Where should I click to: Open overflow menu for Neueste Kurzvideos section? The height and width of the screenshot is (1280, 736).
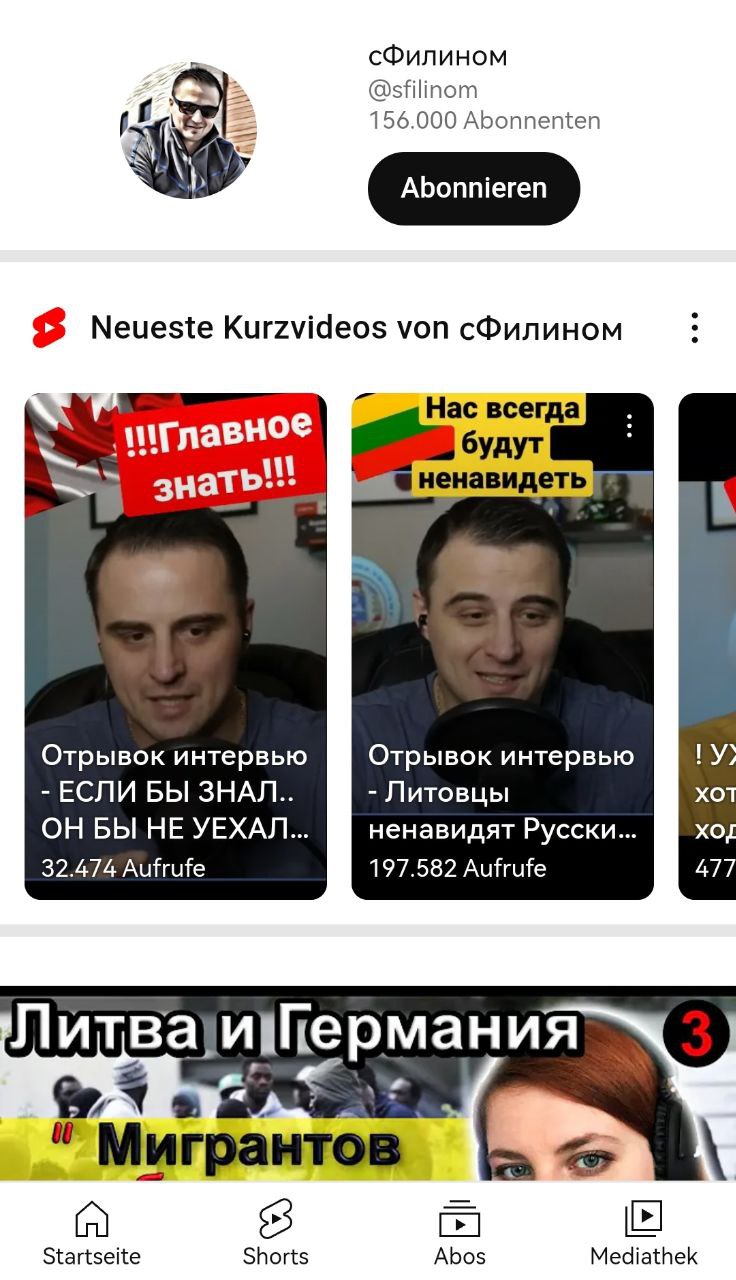tap(694, 328)
